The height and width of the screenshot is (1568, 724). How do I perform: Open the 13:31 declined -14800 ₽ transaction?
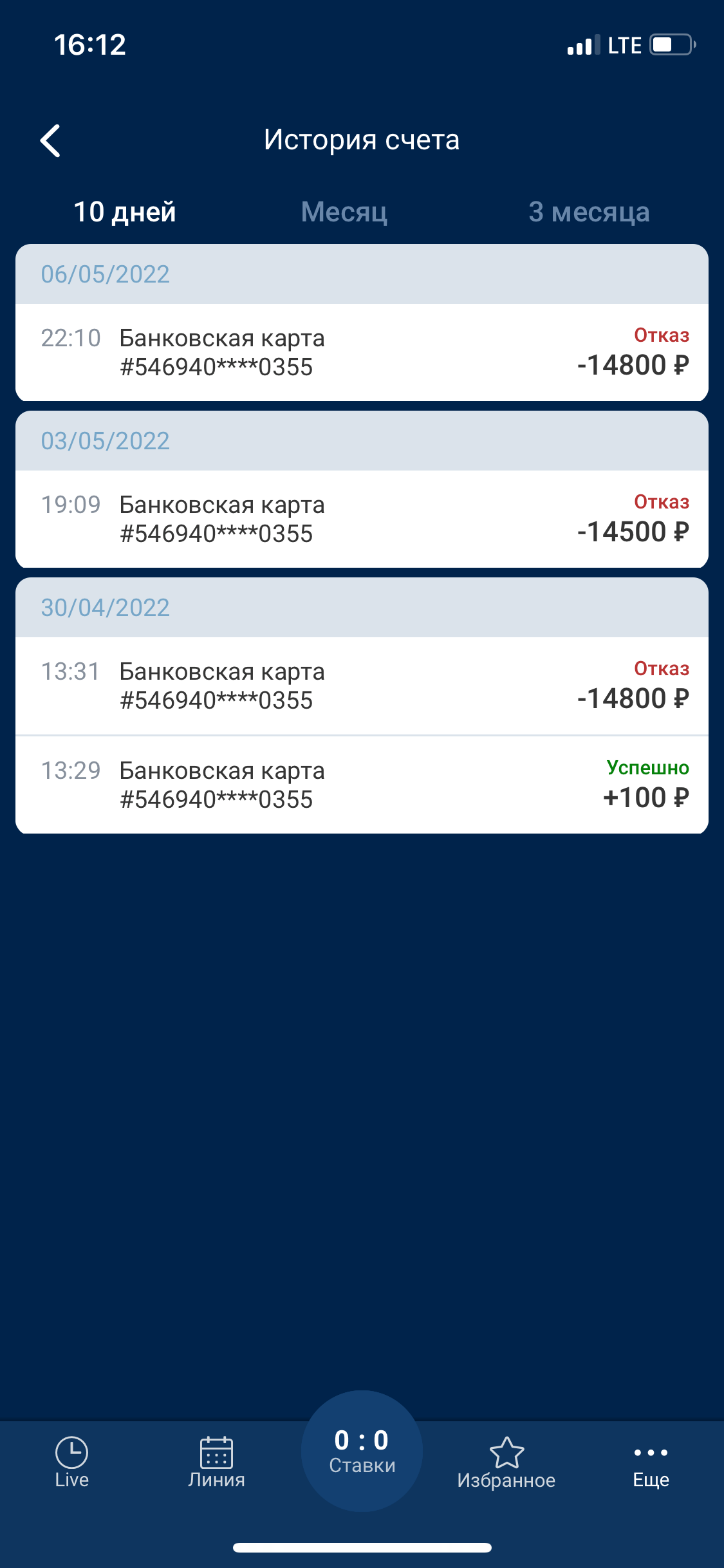click(362, 686)
